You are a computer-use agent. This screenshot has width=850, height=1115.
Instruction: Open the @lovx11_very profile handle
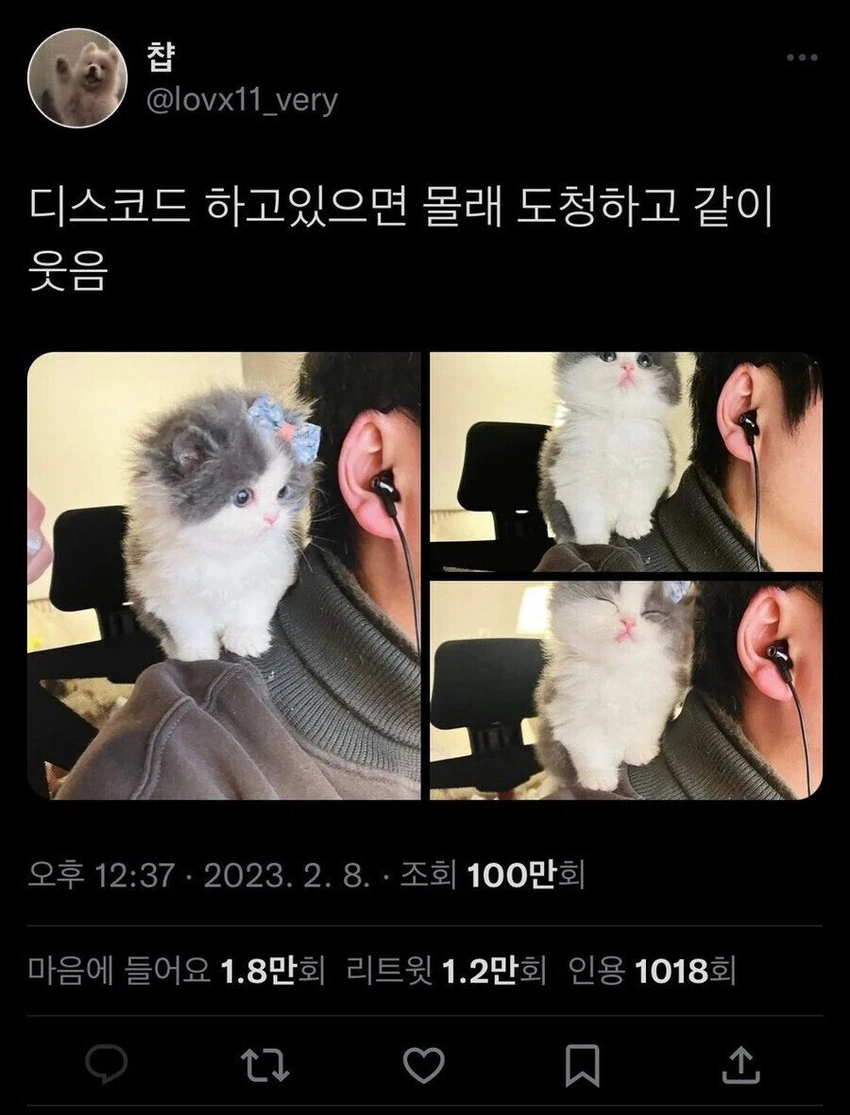coord(242,100)
